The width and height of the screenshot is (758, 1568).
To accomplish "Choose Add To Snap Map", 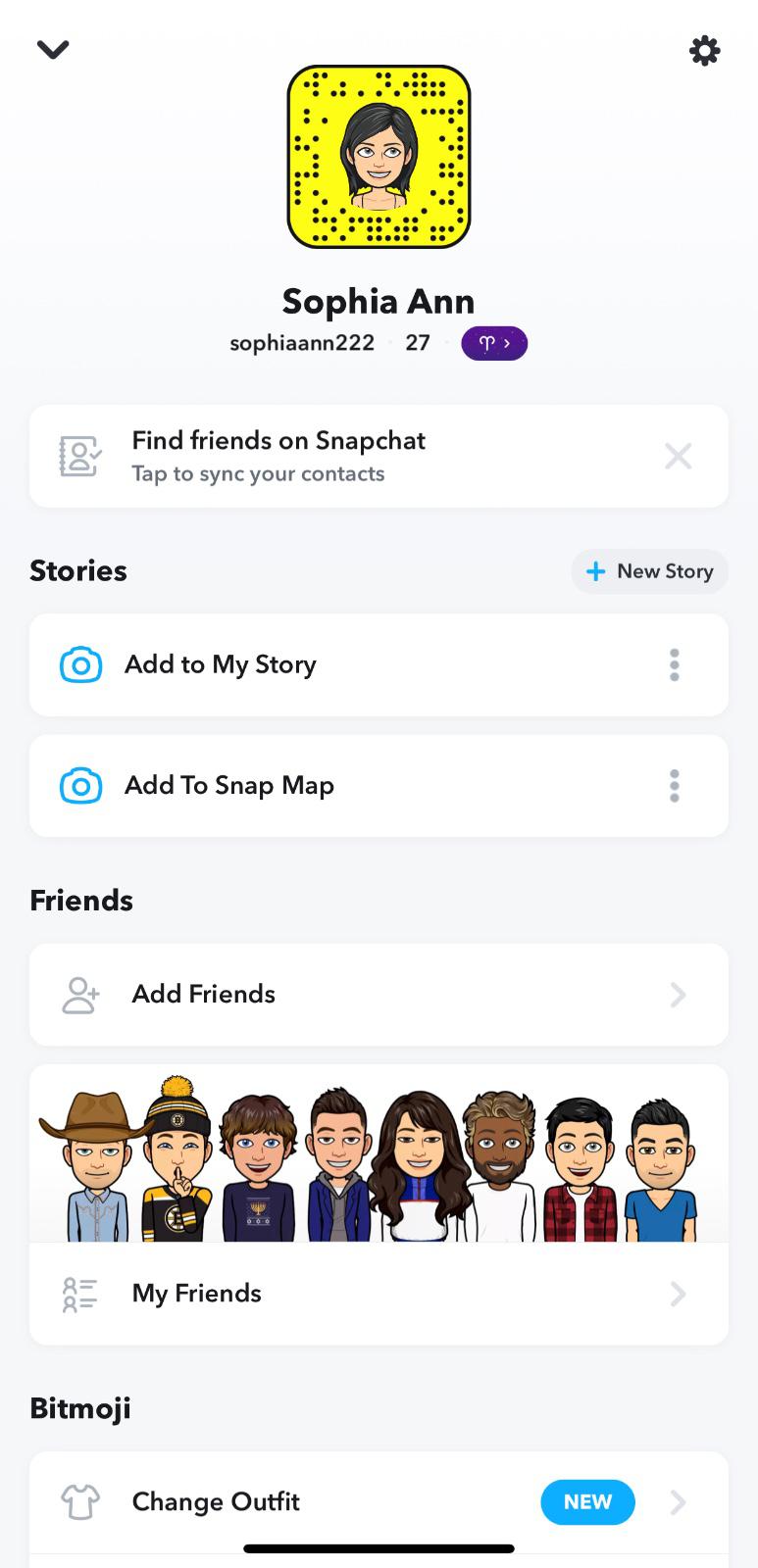I will 229,786.
